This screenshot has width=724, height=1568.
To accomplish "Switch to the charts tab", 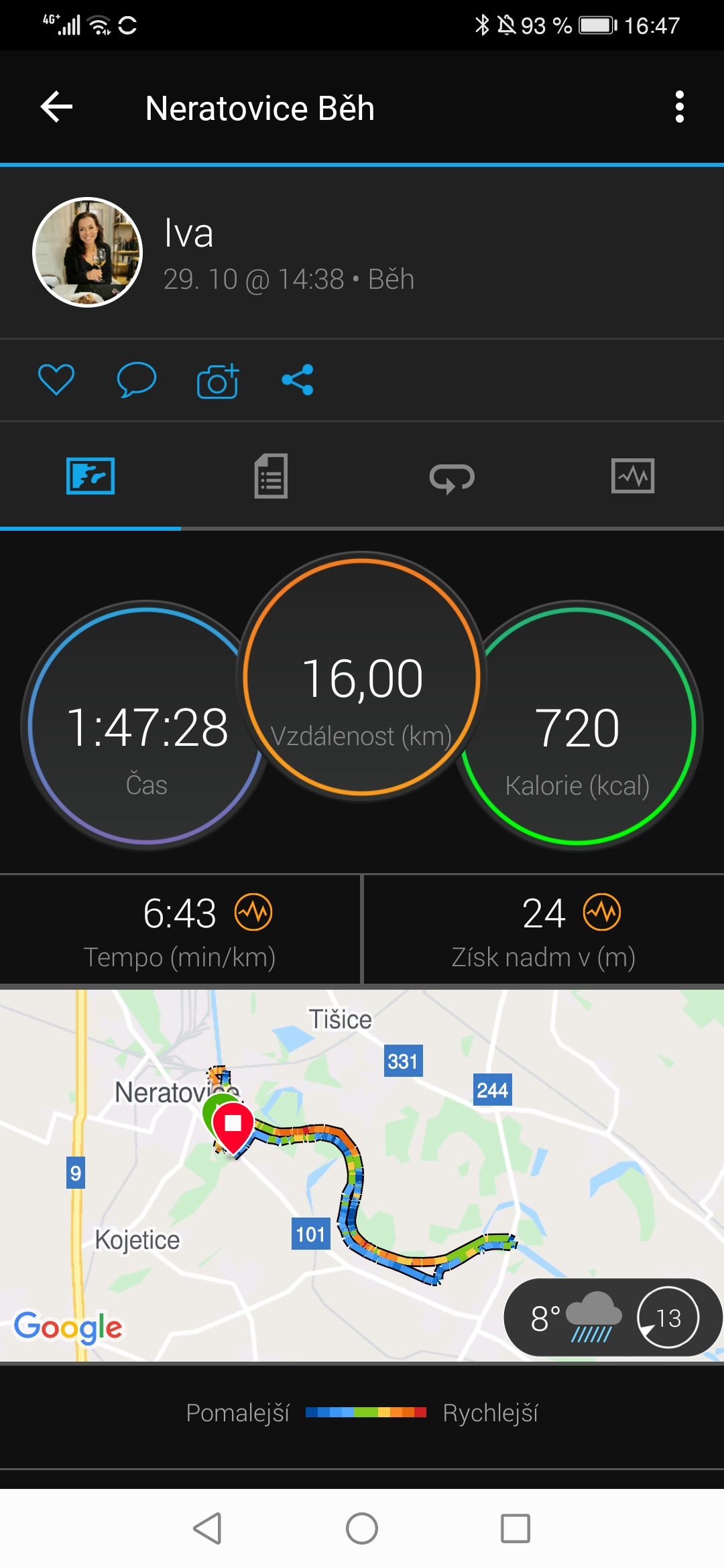I will 633,476.
